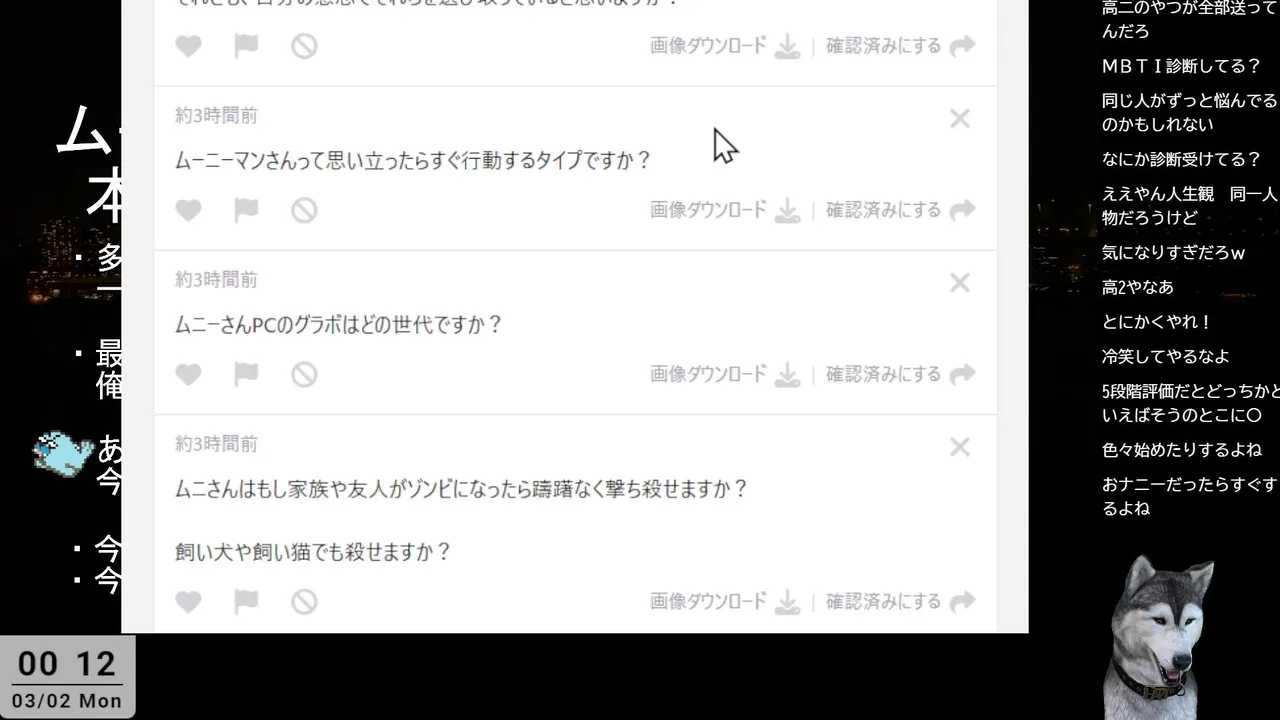This screenshot has width=1280, height=720.
Task: Download the ゾンビ question image
Action: click(724, 601)
